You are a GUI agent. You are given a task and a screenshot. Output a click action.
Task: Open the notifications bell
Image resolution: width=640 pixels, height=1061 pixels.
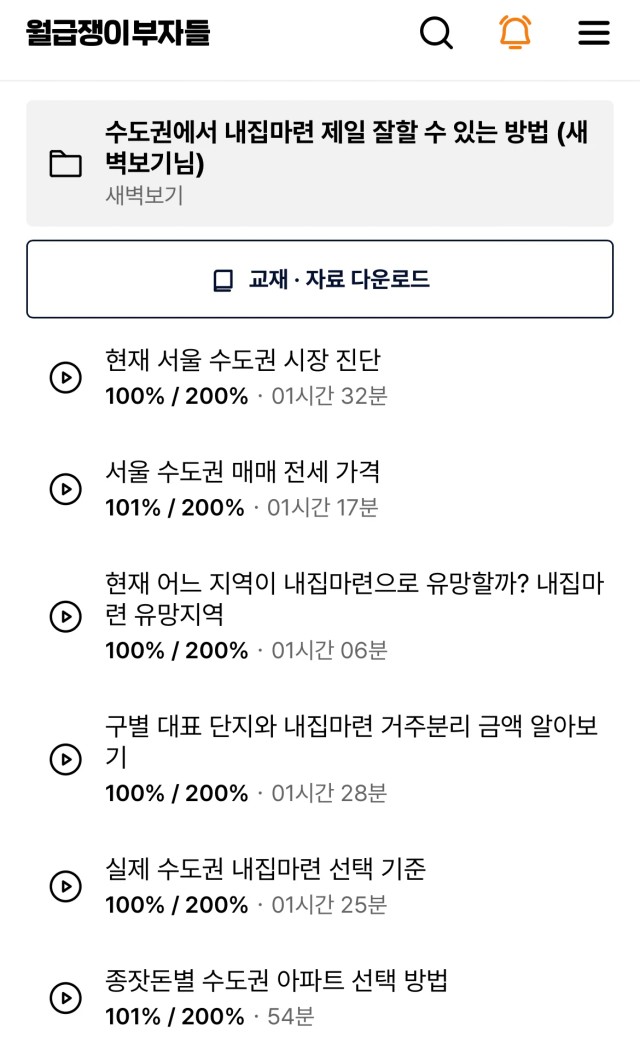[515, 32]
